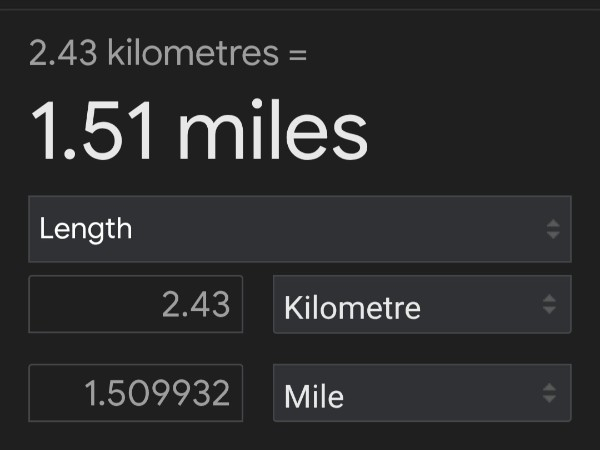The width and height of the screenshot is (600, 450).
Task: Edit the 1.509932 mile value field
Action: (x=136, y=393)
